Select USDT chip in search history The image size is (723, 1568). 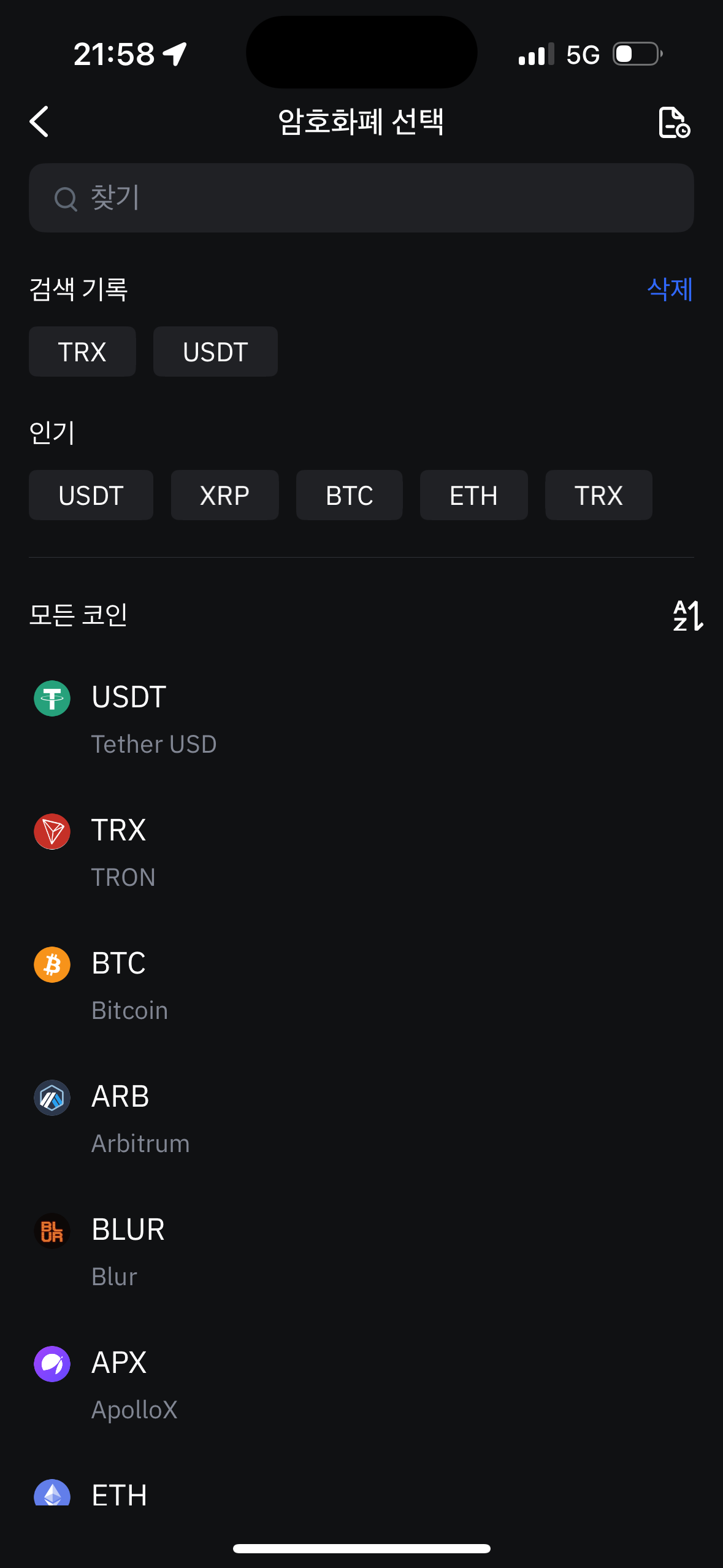215,352
